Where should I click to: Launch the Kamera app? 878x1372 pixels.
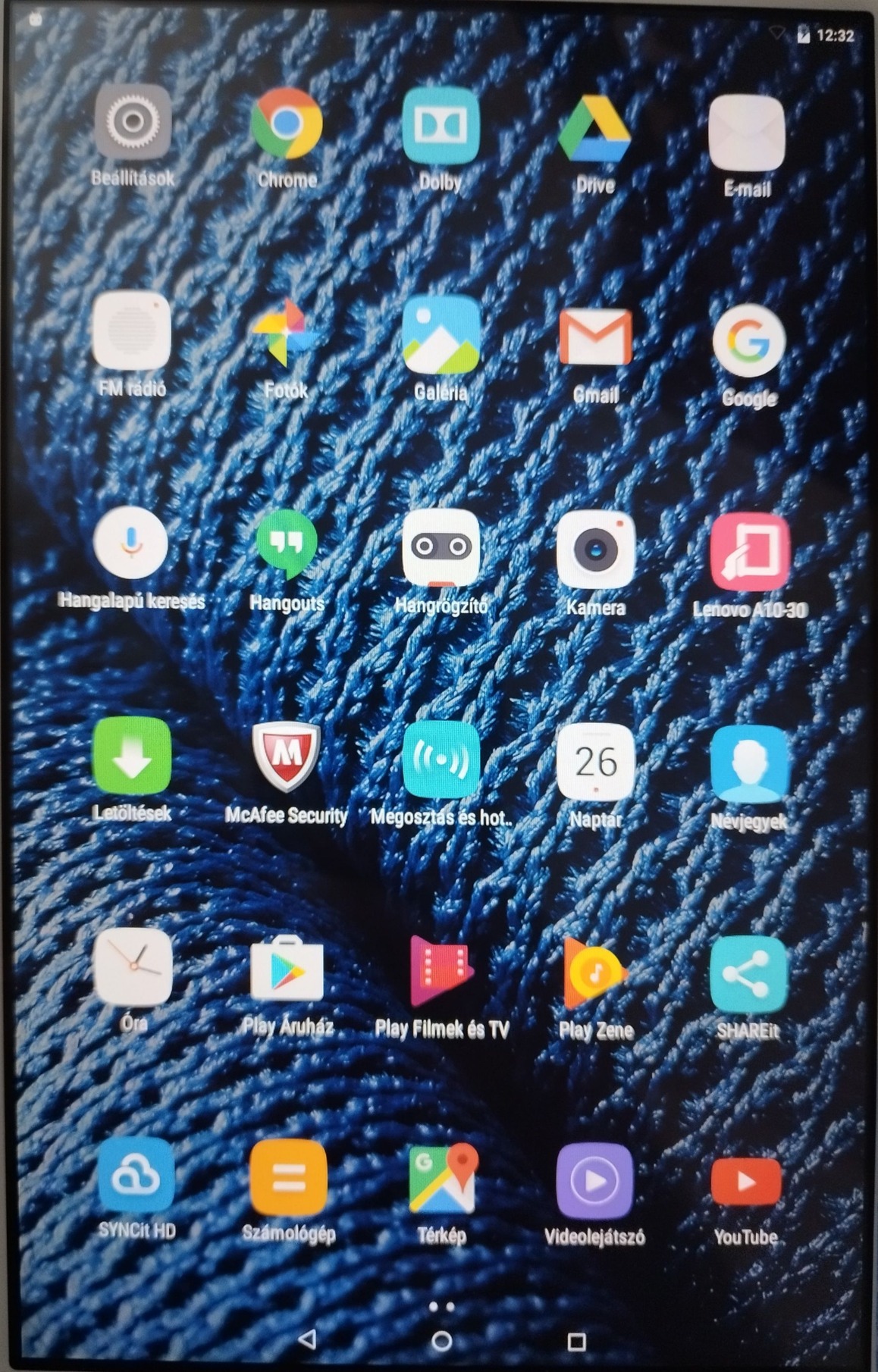(x=595, y=550)
